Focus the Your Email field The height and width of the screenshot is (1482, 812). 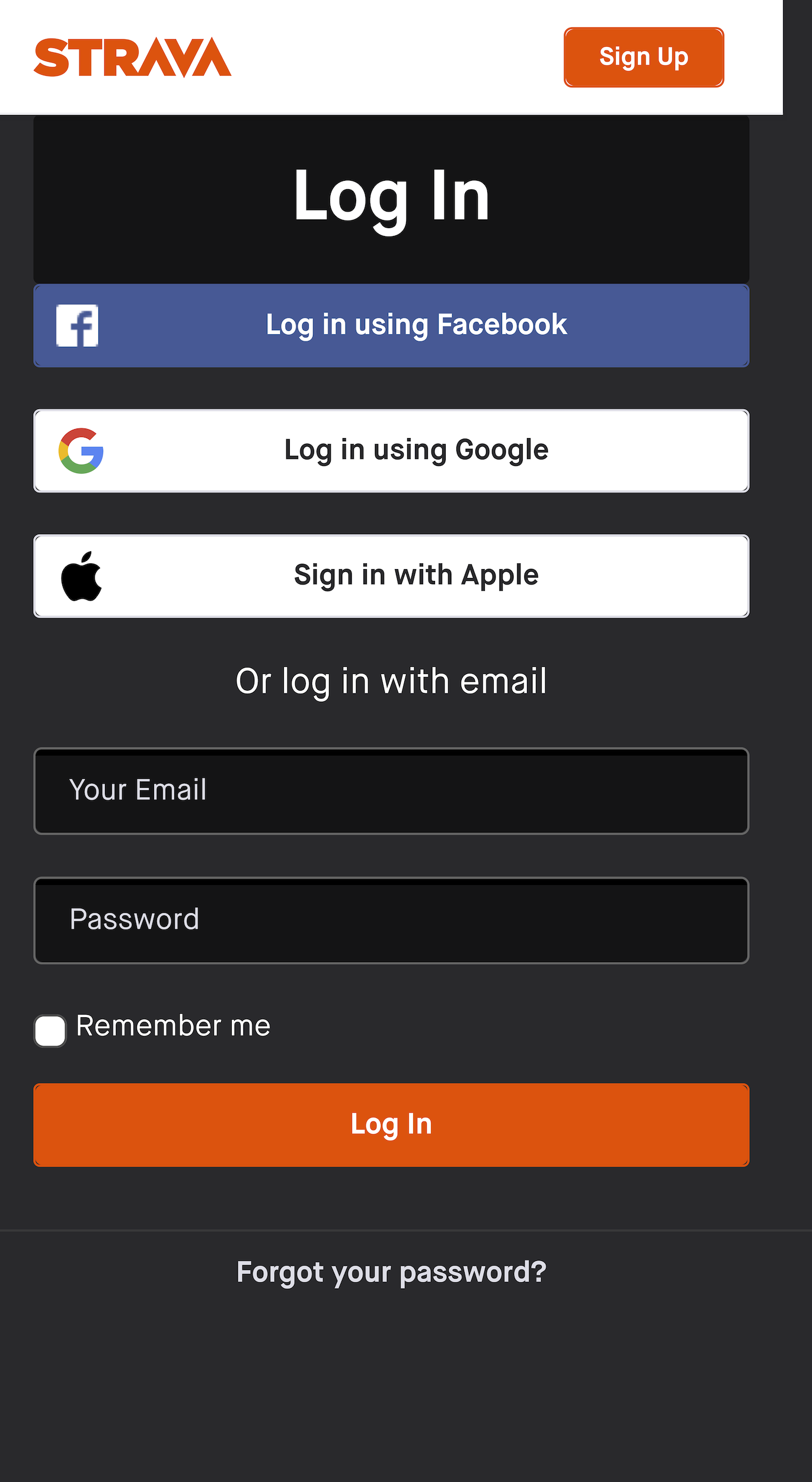click(x=391, y=791)
